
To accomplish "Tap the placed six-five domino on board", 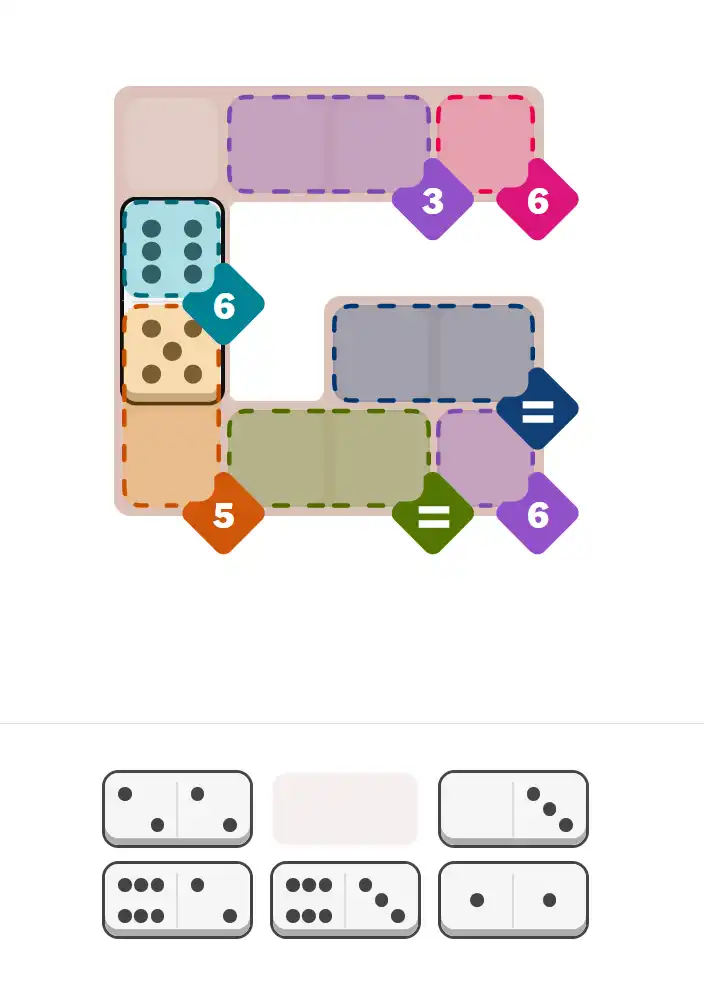I will point(172,300).
